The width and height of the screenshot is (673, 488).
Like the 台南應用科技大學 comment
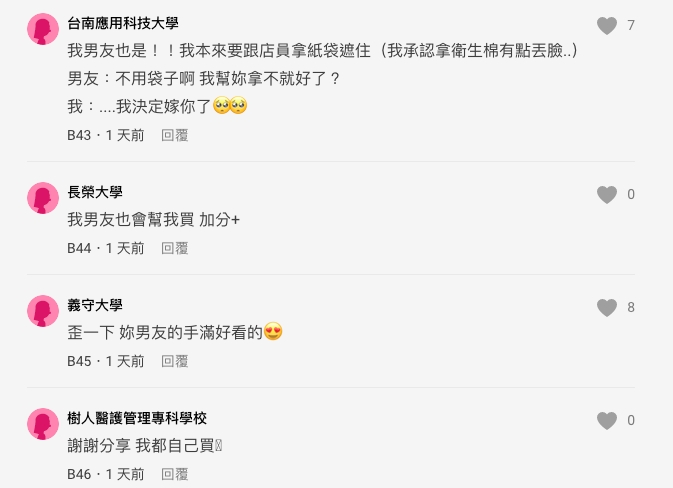(x=606, y=26)
